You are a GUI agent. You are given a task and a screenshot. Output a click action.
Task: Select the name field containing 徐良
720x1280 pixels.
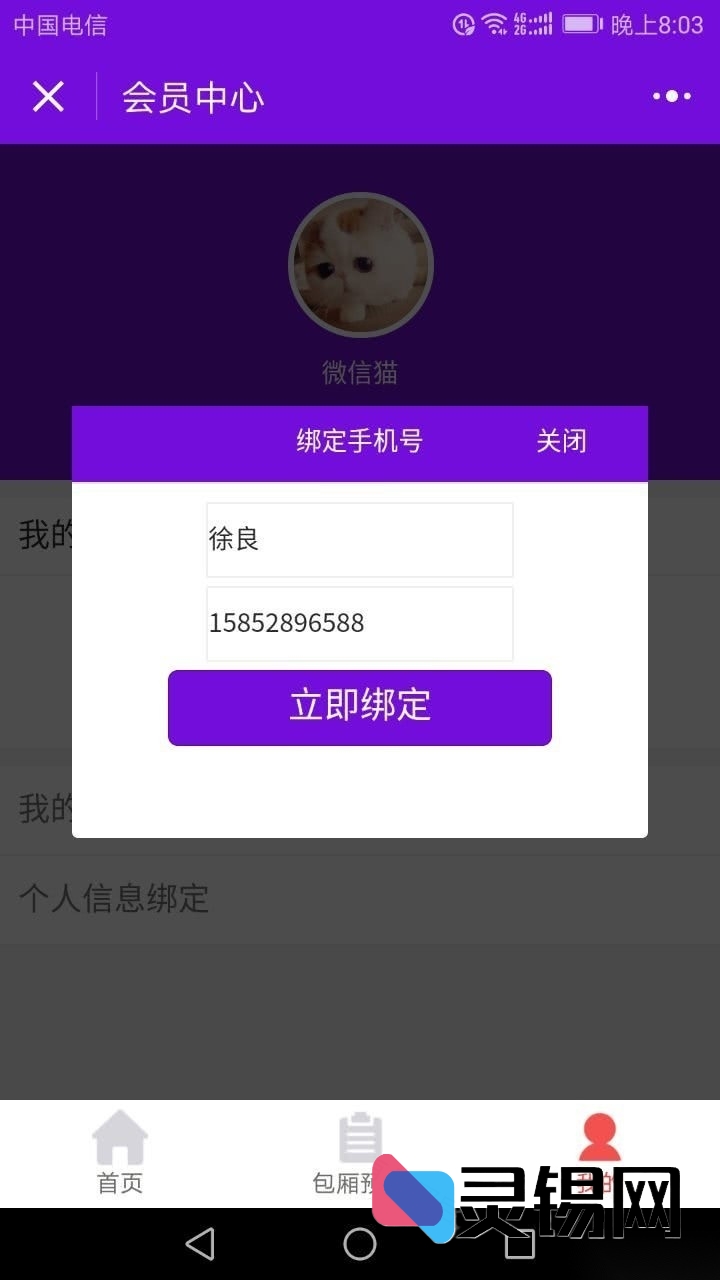tap(359, 539)
